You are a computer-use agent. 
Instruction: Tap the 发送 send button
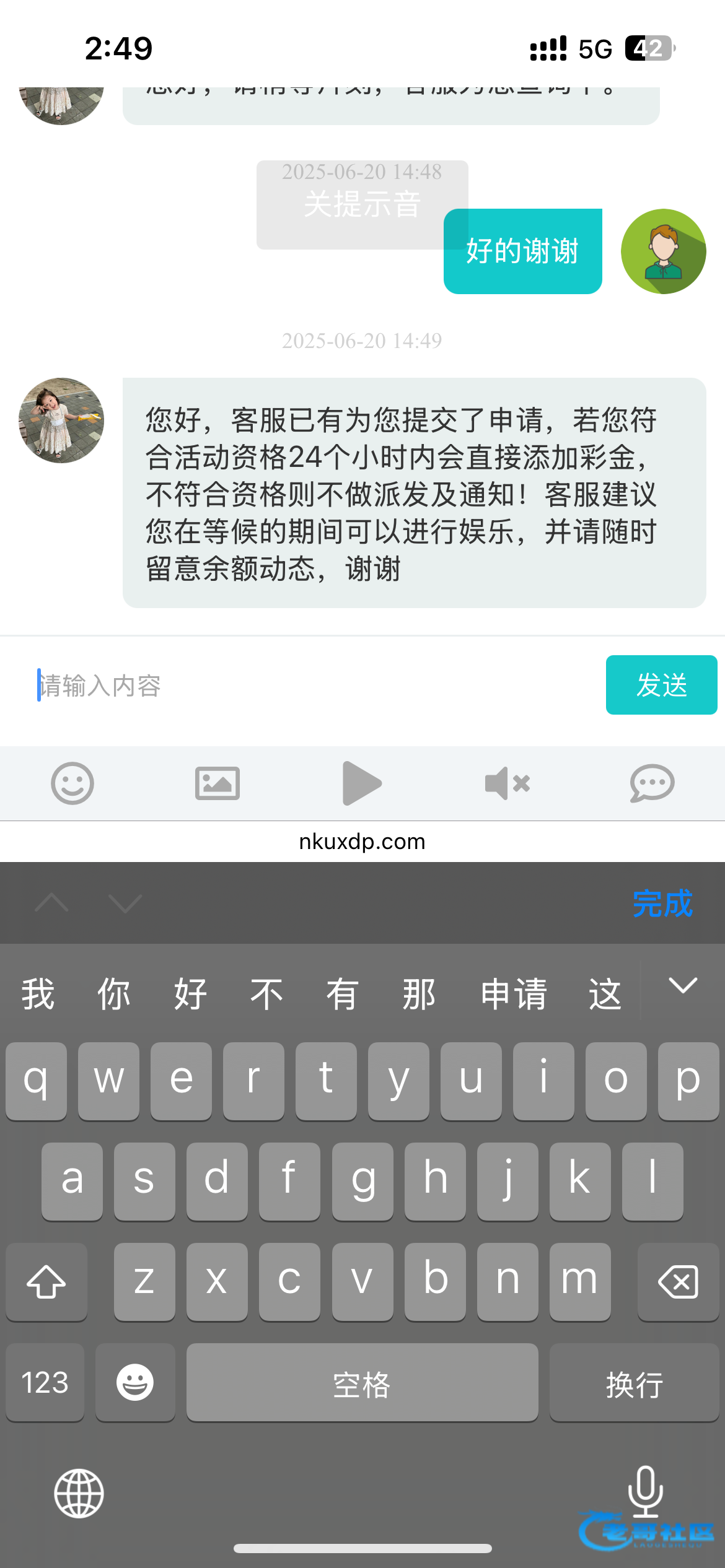click(x=661, y=685)
